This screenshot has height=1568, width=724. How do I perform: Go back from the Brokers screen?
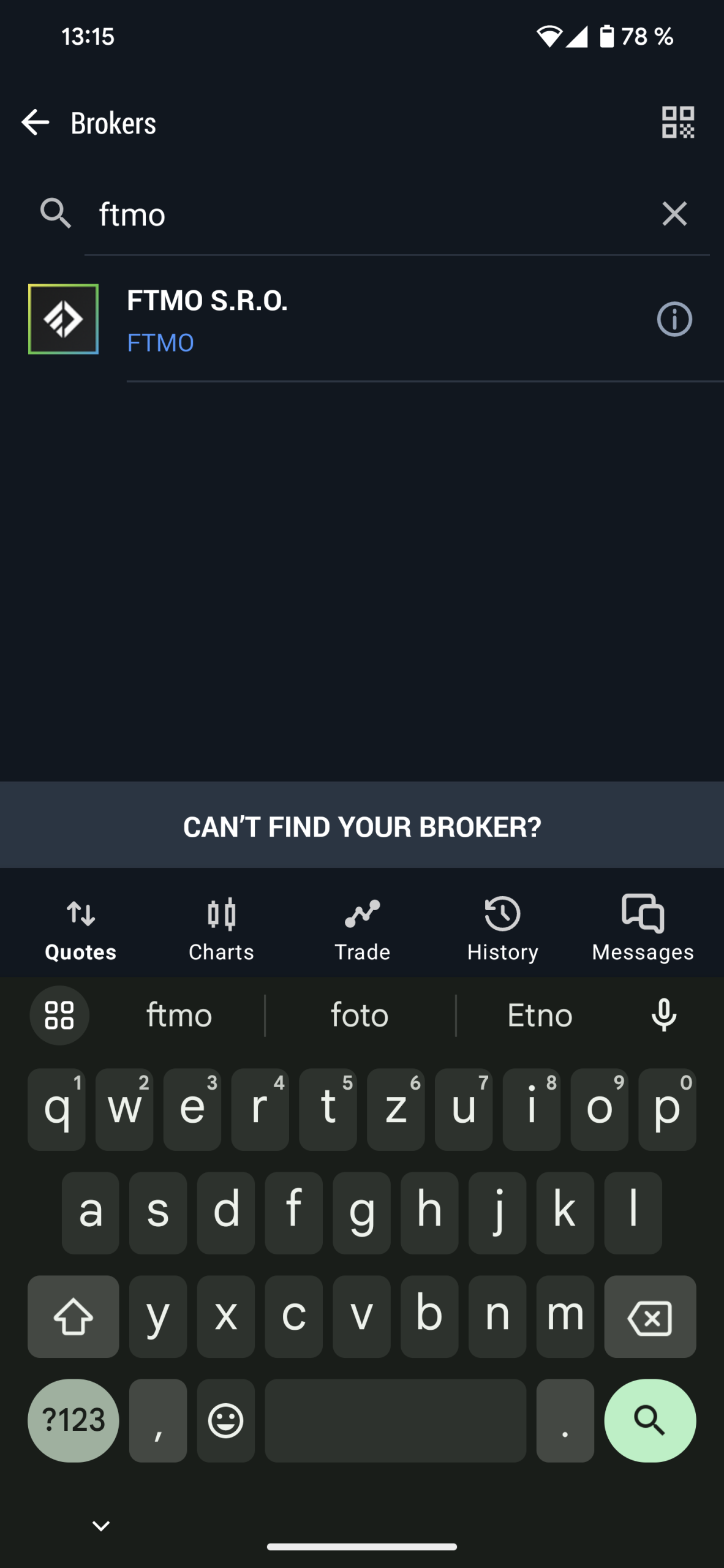tap(35, 123)
